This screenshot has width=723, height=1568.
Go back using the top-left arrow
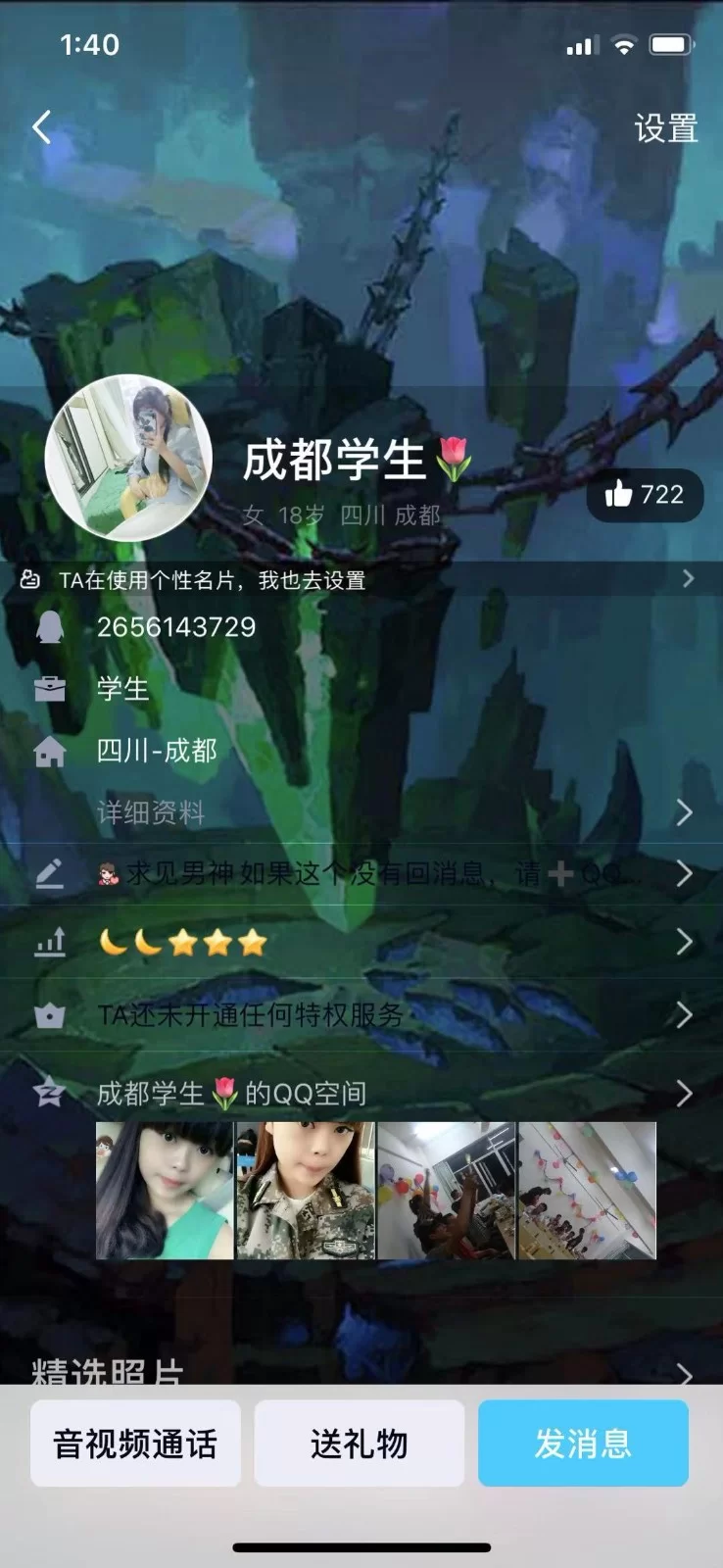pos(41,127)
